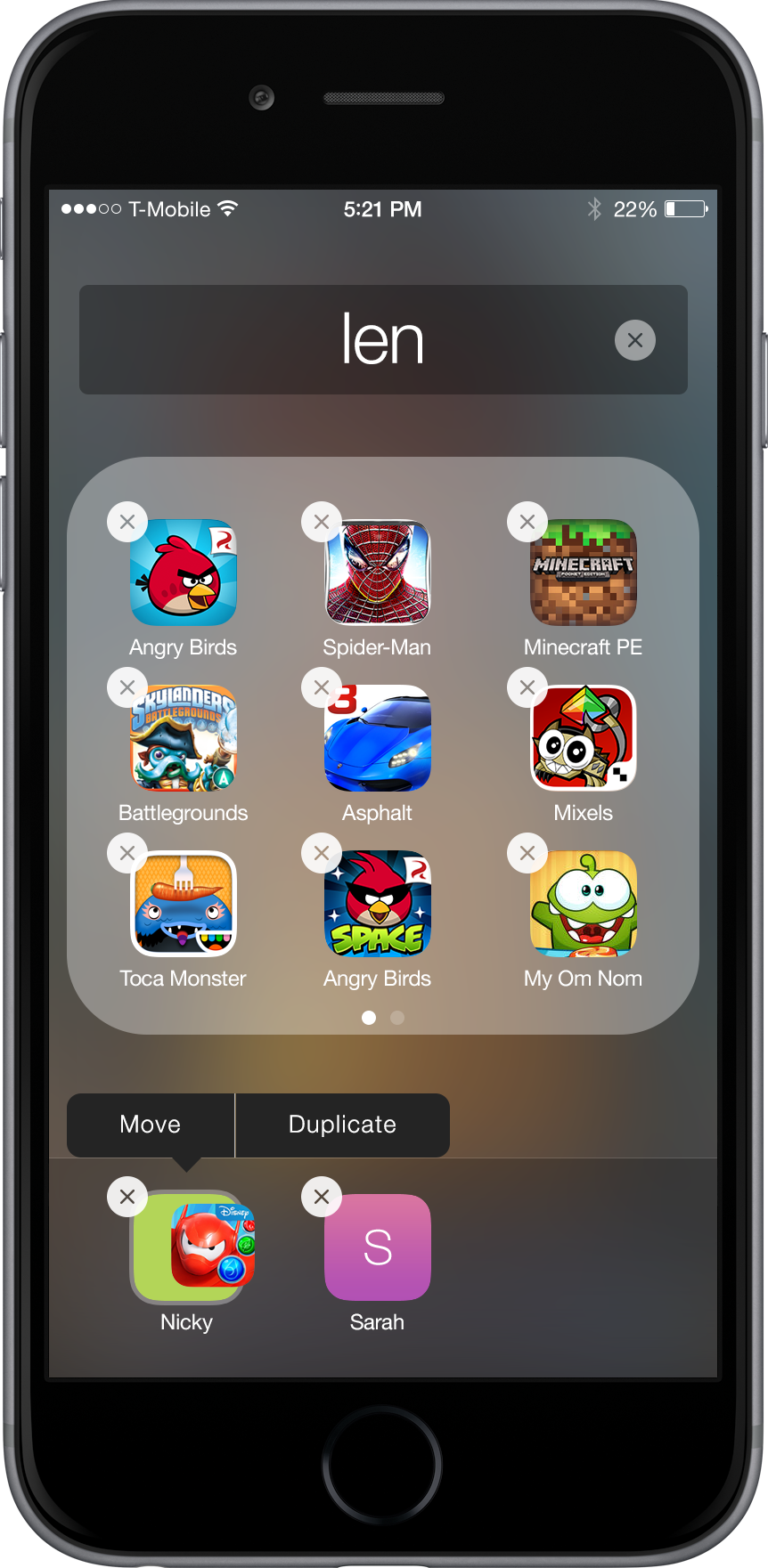Viewport: 768px width, 1568px height.
Task: Remove the Sarah folder with X badge
Action: [322, 1197]
